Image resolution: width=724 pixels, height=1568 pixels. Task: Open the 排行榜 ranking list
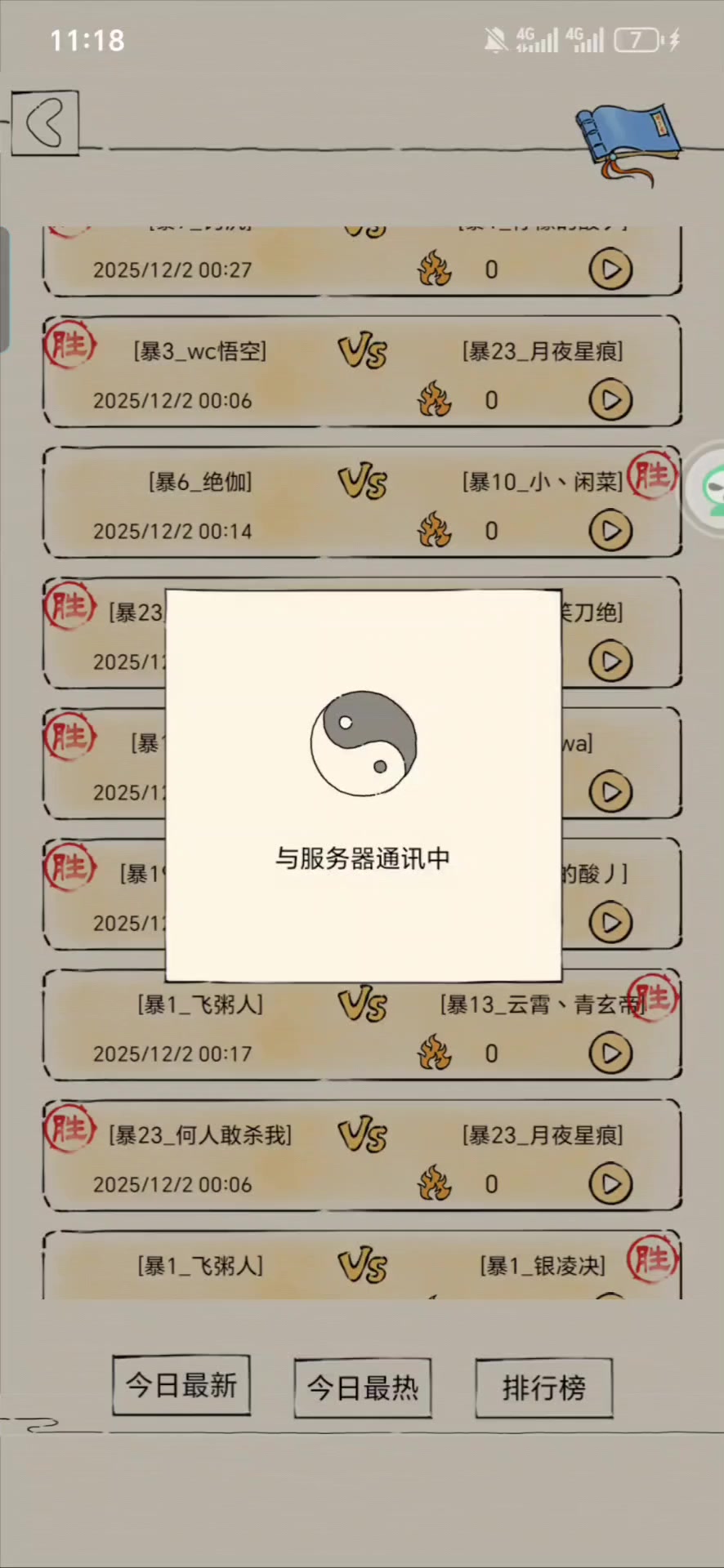click(x=544, y=1388)
